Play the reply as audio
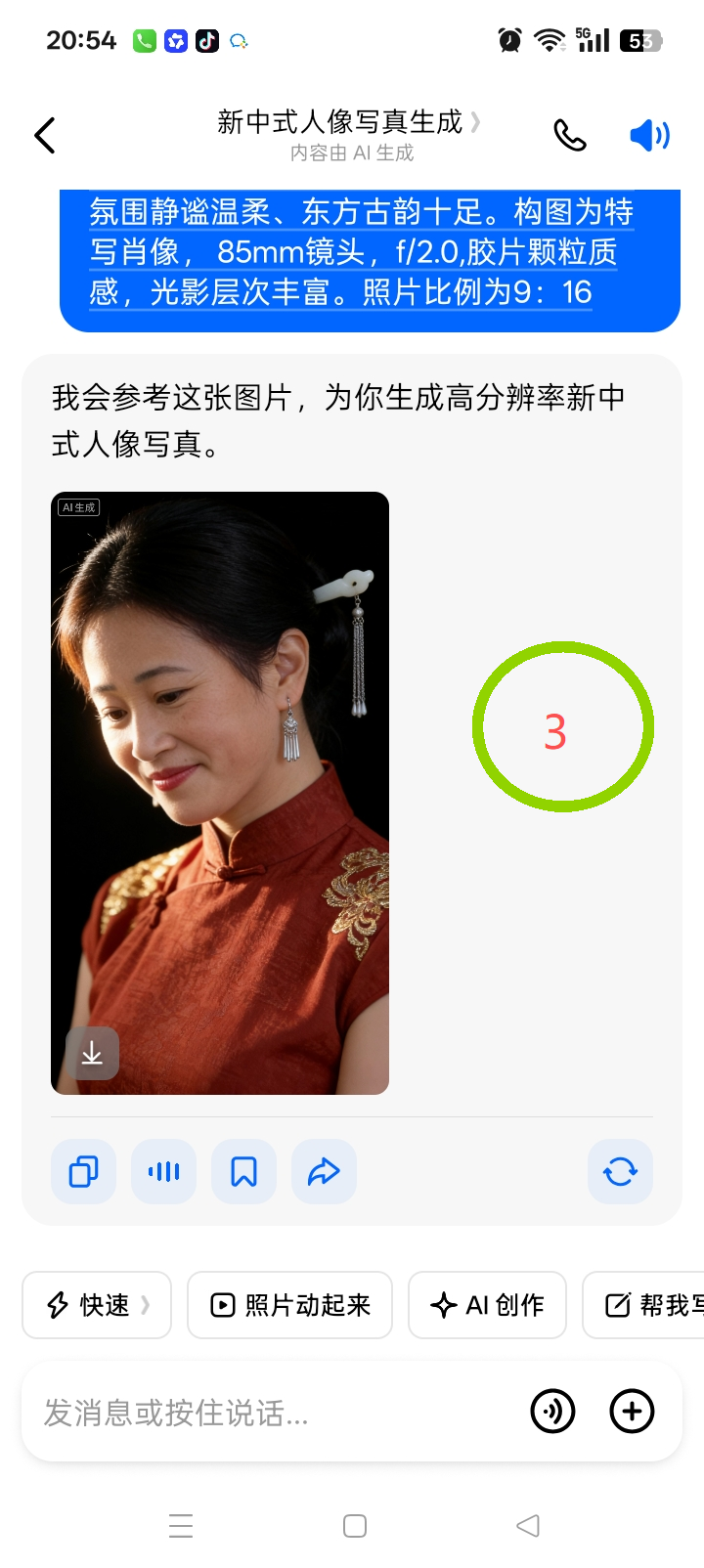The height and width of the screenshot is (1568, 704). (x=163, y=1171)
